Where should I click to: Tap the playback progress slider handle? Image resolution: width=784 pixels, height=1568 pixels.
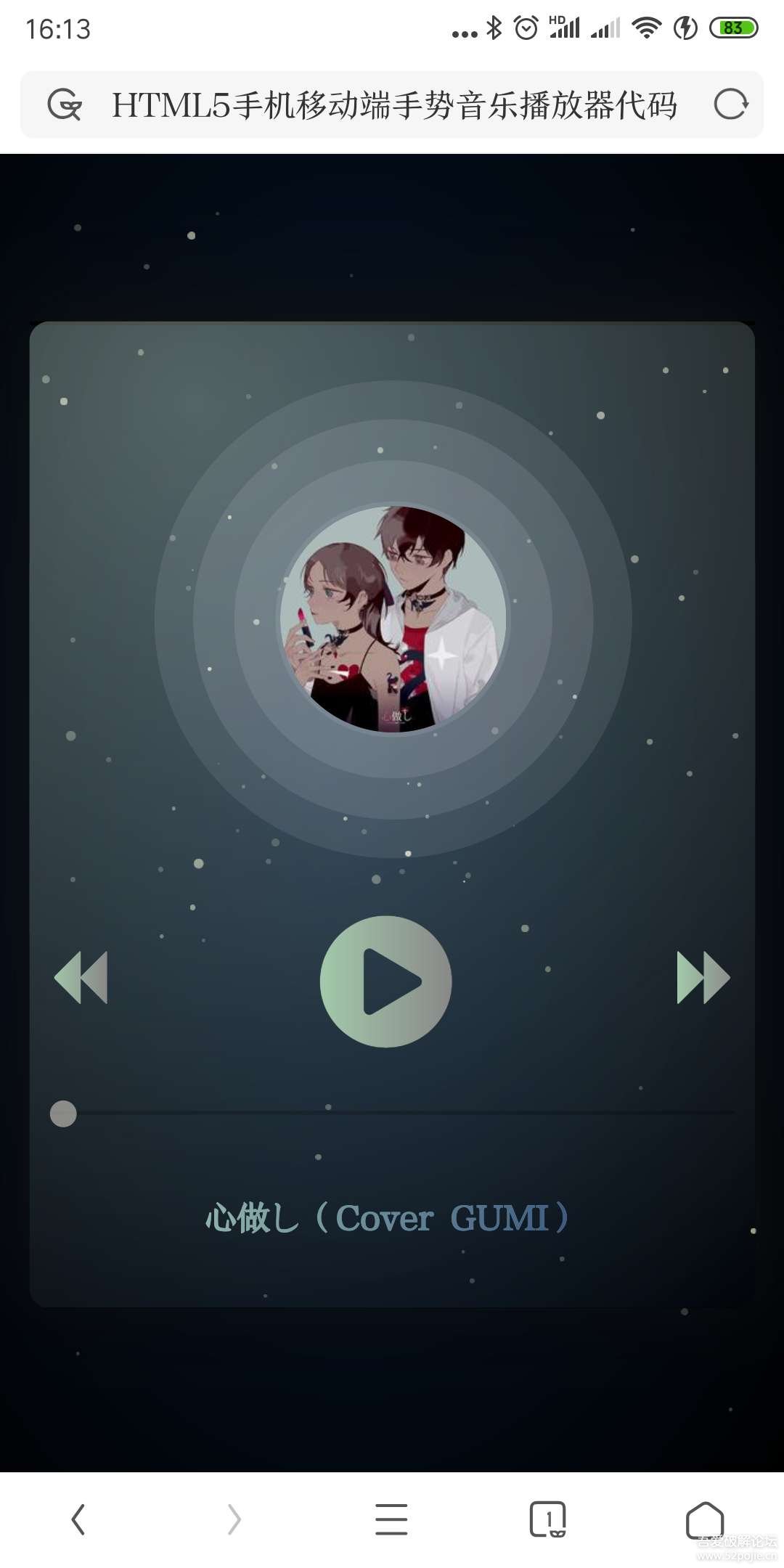click(63, 1114)
